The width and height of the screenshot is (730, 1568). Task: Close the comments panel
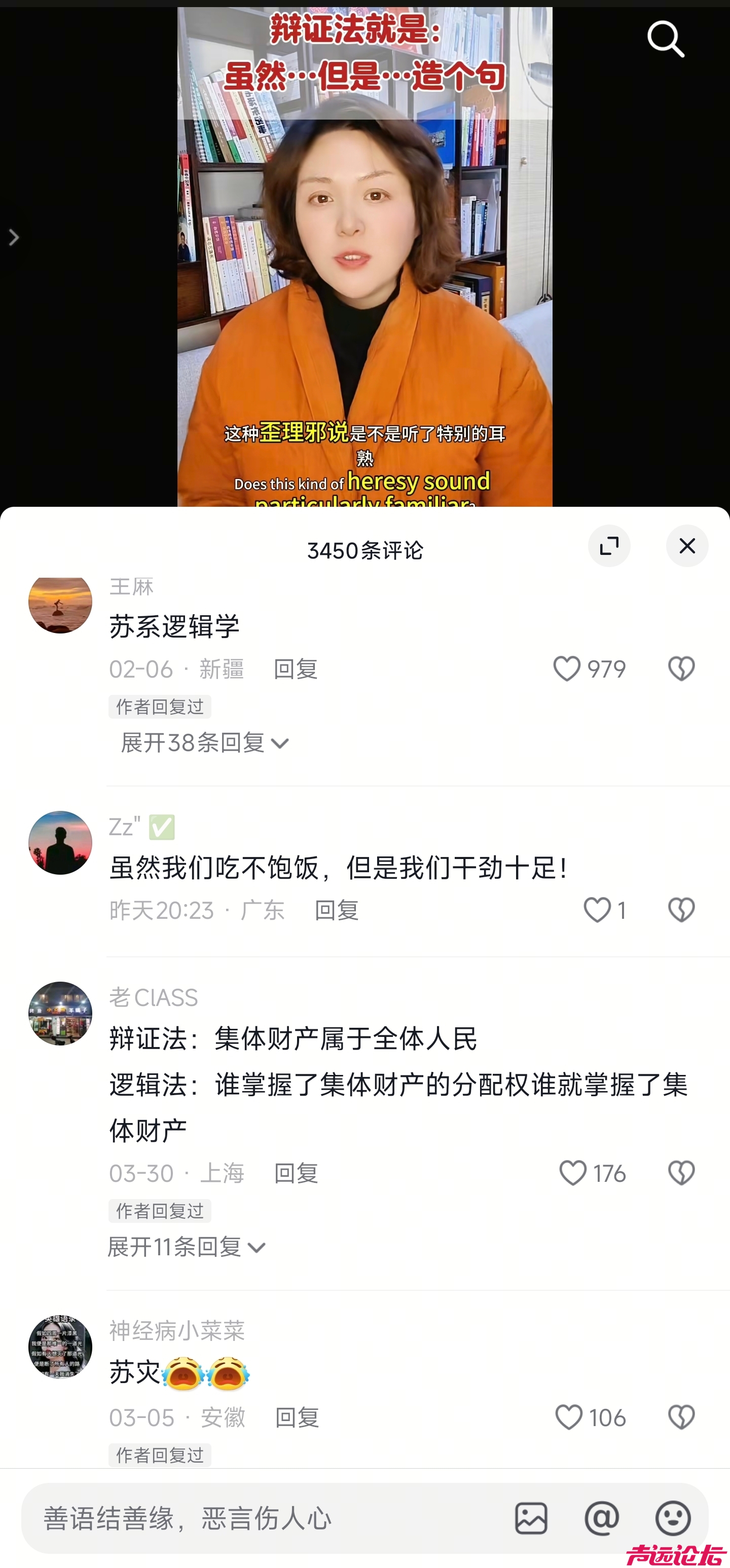click(x=687, y=545)
